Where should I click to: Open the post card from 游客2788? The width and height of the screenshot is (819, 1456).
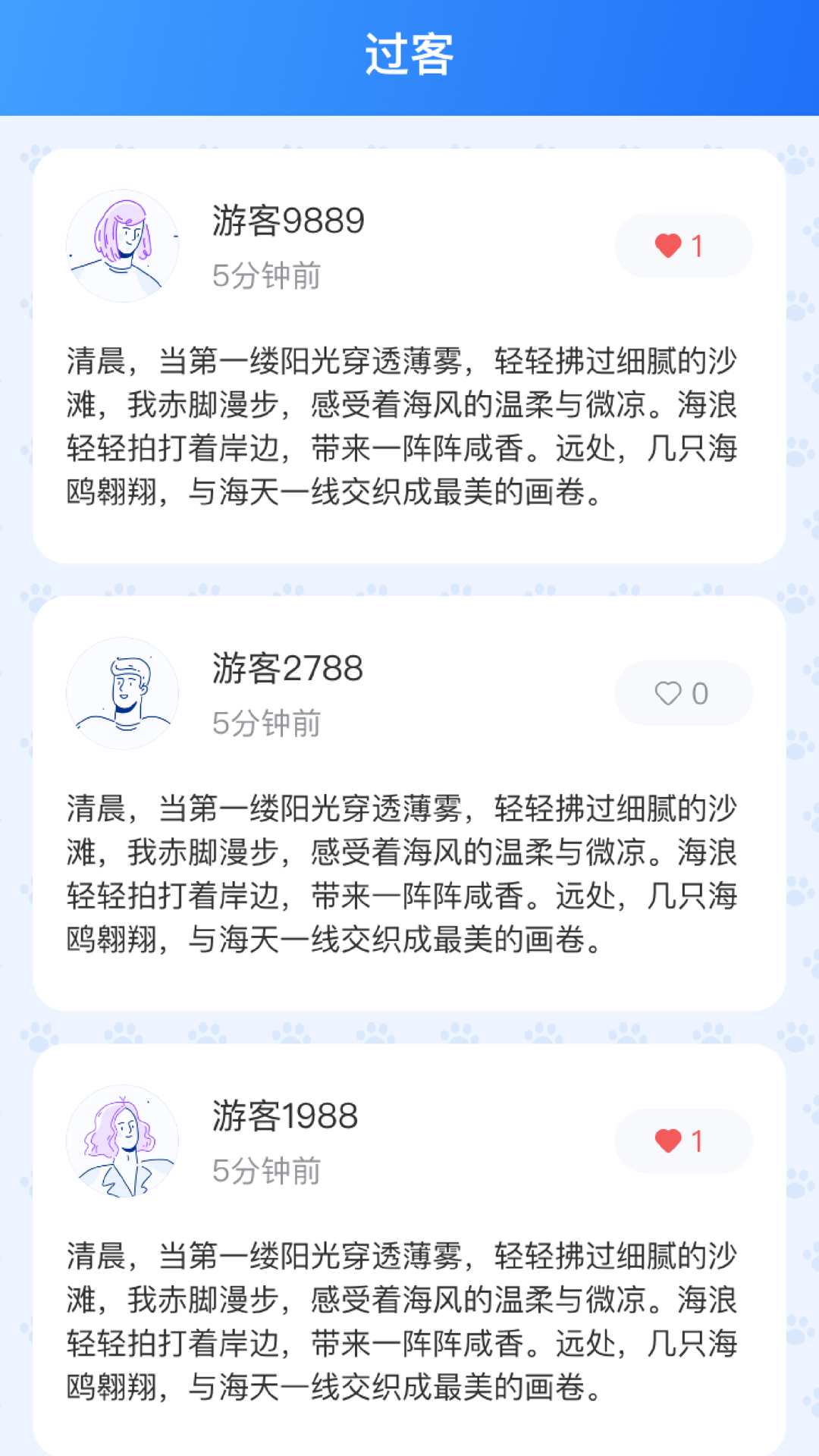pos(402,874)
